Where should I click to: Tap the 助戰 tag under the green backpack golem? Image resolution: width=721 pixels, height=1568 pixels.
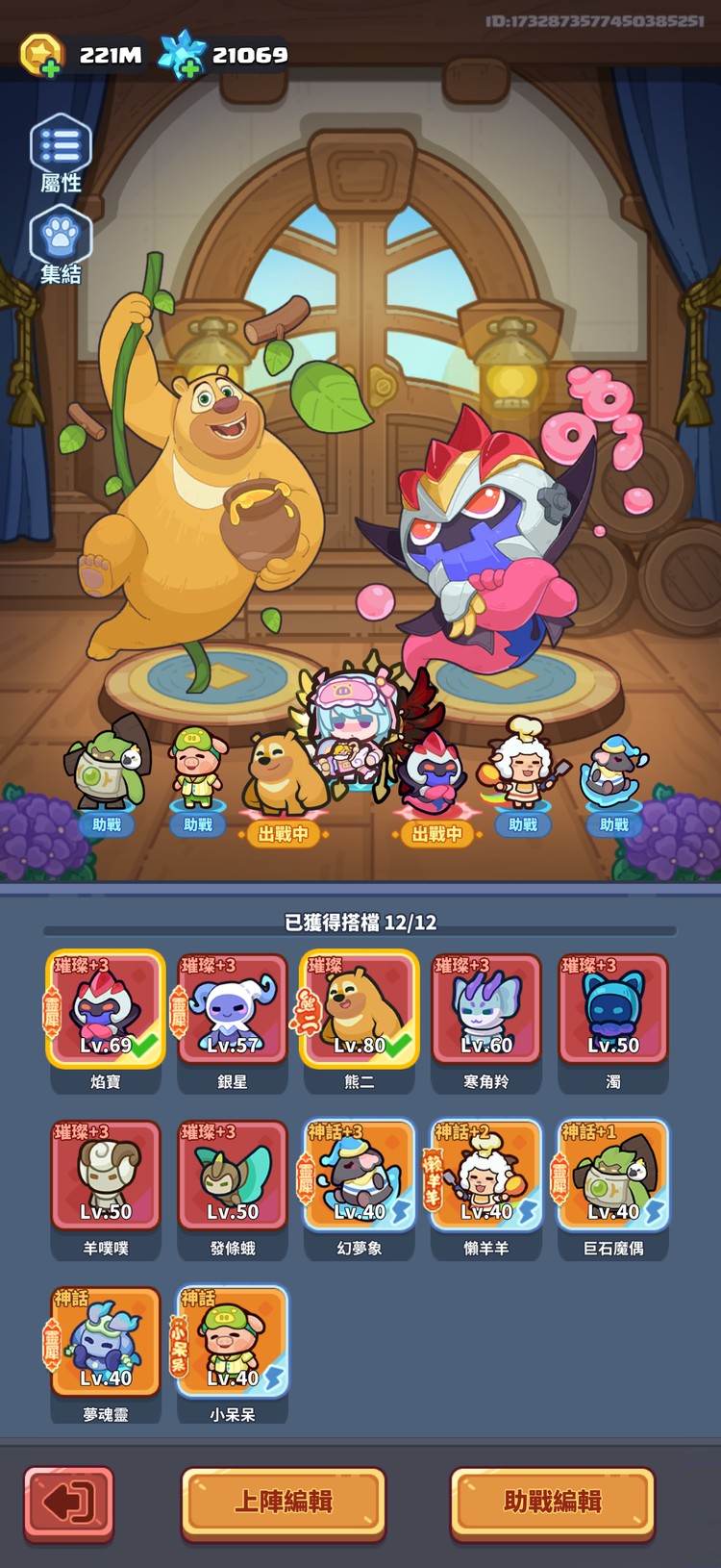pyautogui.click(x=107, y=825)
